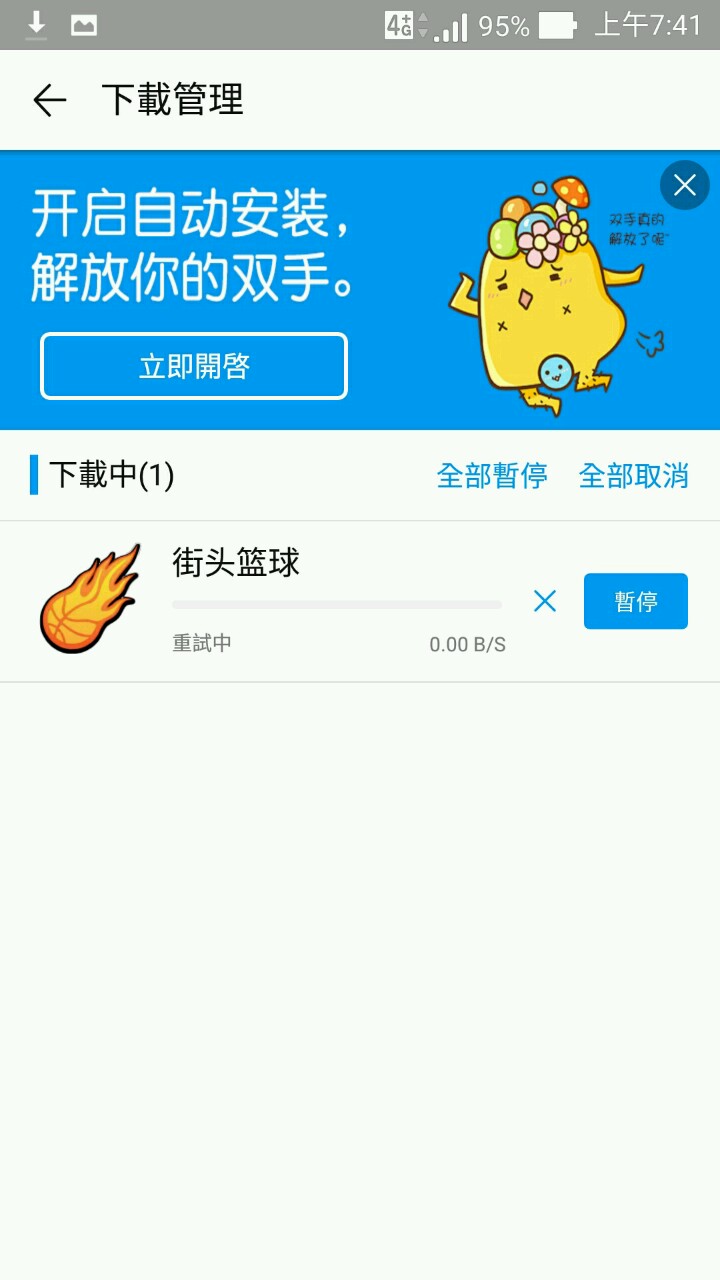The height and width of the screenshot is (1280, 720).
Task: Select 全部暫停 to pause all downloads
Action: coord(492,476)
